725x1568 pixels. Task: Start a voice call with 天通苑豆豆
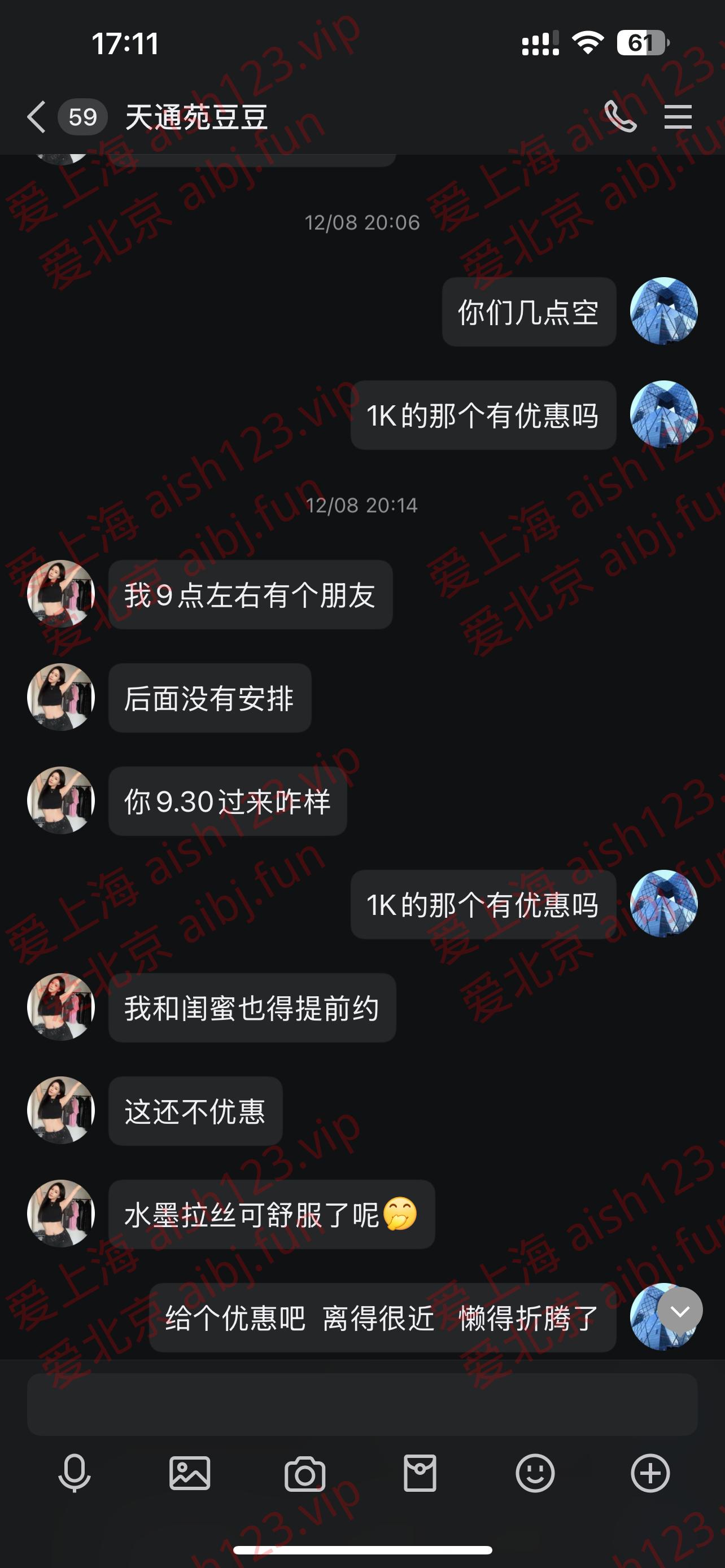(621, 116)
